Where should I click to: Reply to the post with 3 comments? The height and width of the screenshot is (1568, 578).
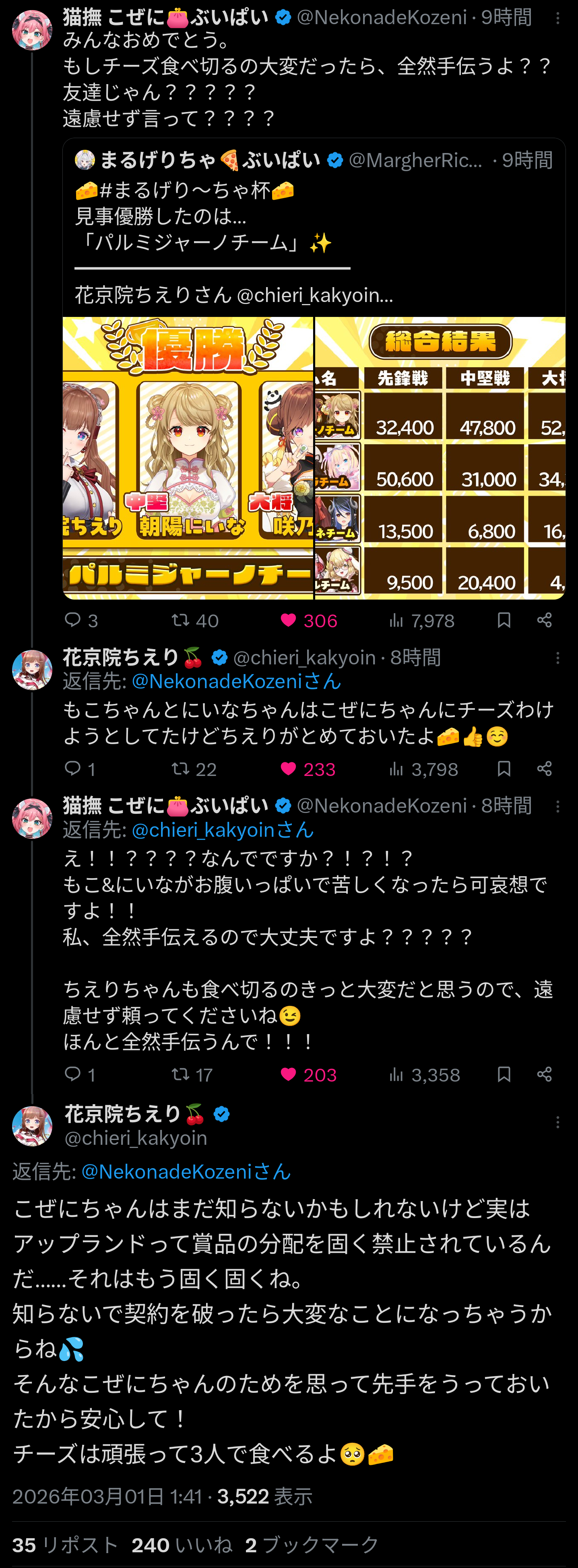73,620
